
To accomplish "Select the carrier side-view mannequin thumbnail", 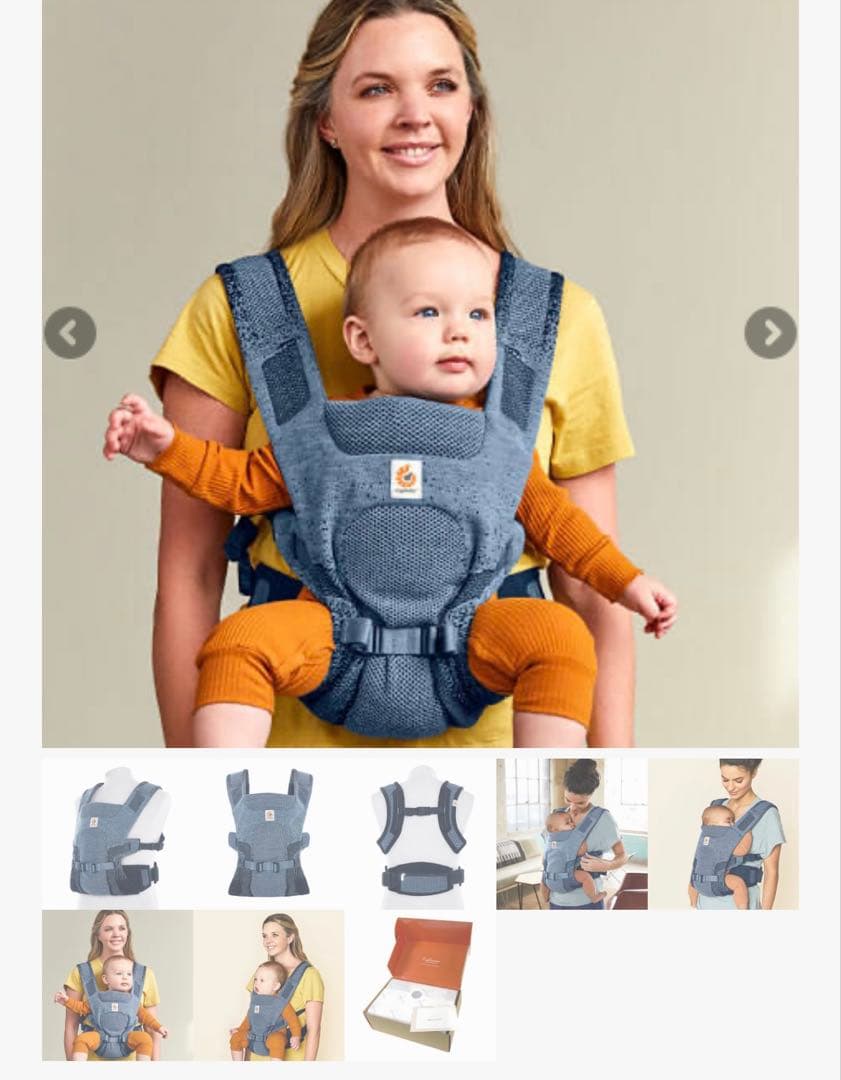I will pos(117,833).
